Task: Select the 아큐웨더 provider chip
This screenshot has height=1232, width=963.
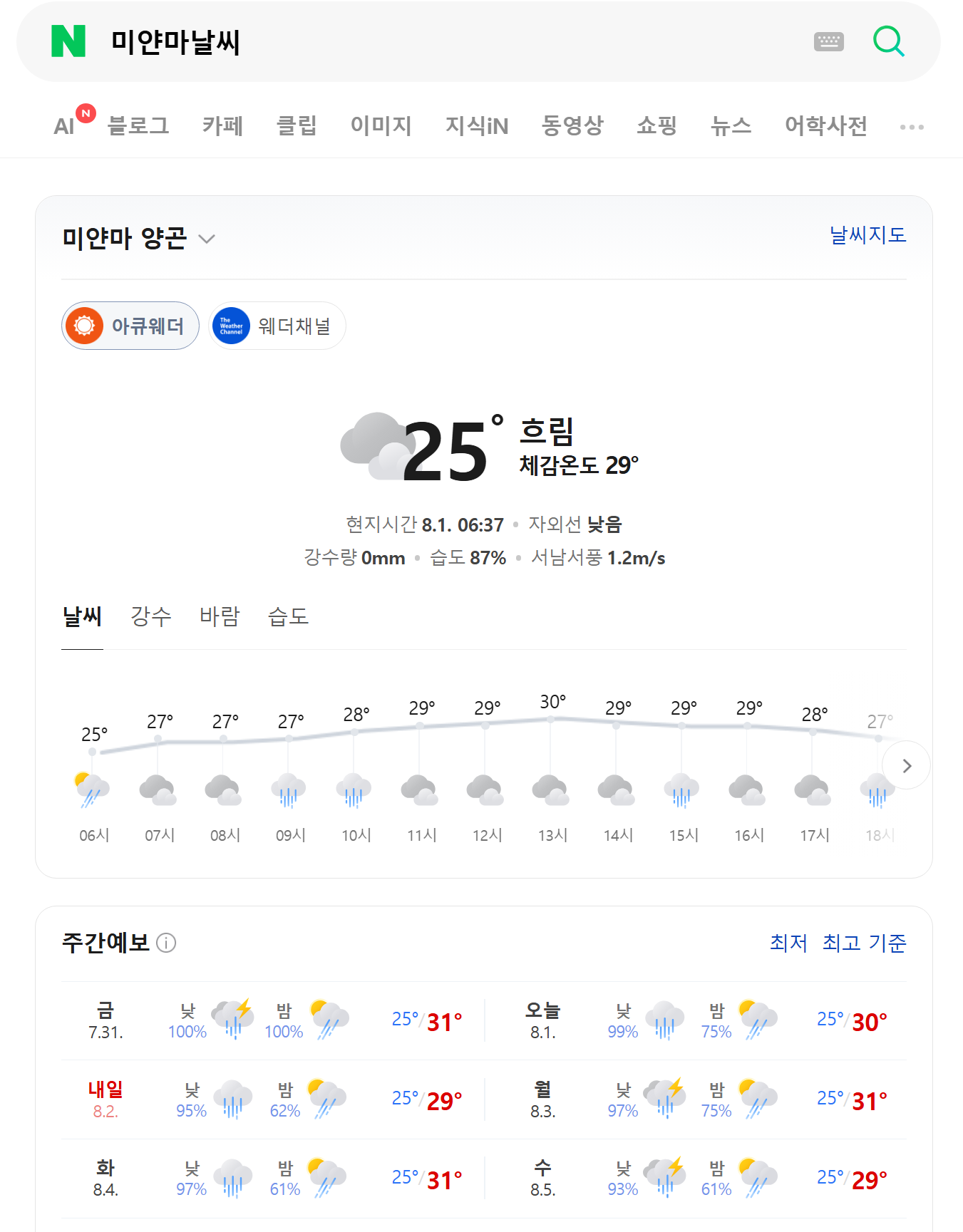Action: click(x=130, y=326)
